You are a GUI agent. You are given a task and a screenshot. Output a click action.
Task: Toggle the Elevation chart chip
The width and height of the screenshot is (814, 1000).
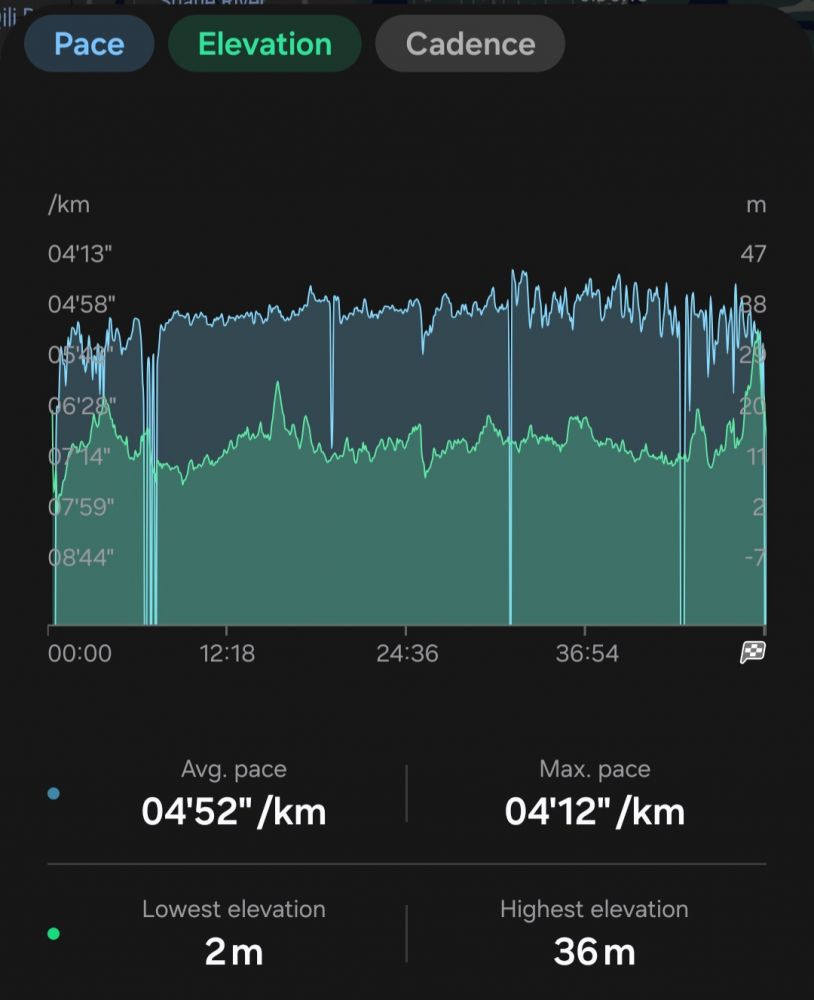click(264, 44)
